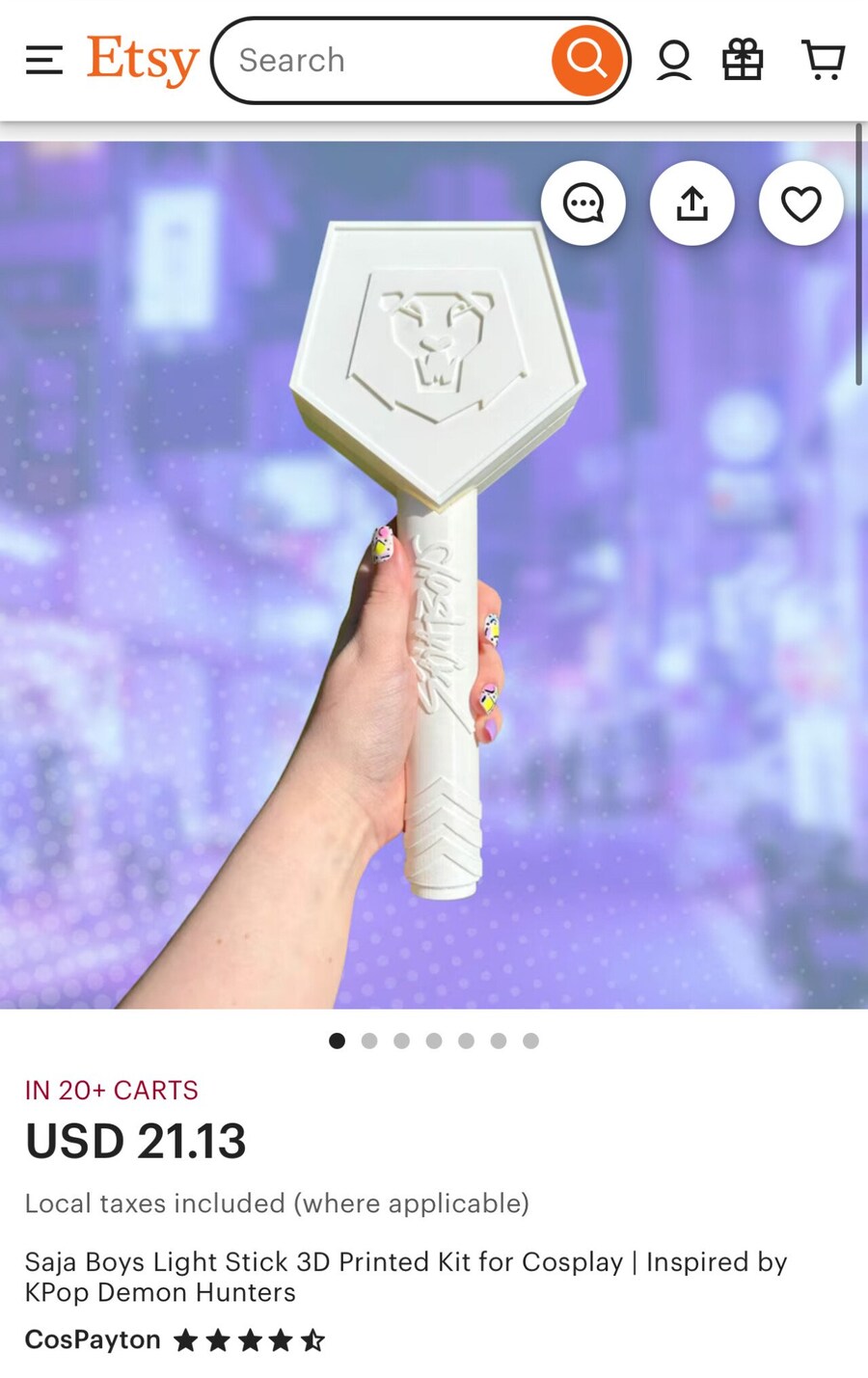Open the hamburger menu
Screen dimensions: 868x1378
(x=44, y=61)
